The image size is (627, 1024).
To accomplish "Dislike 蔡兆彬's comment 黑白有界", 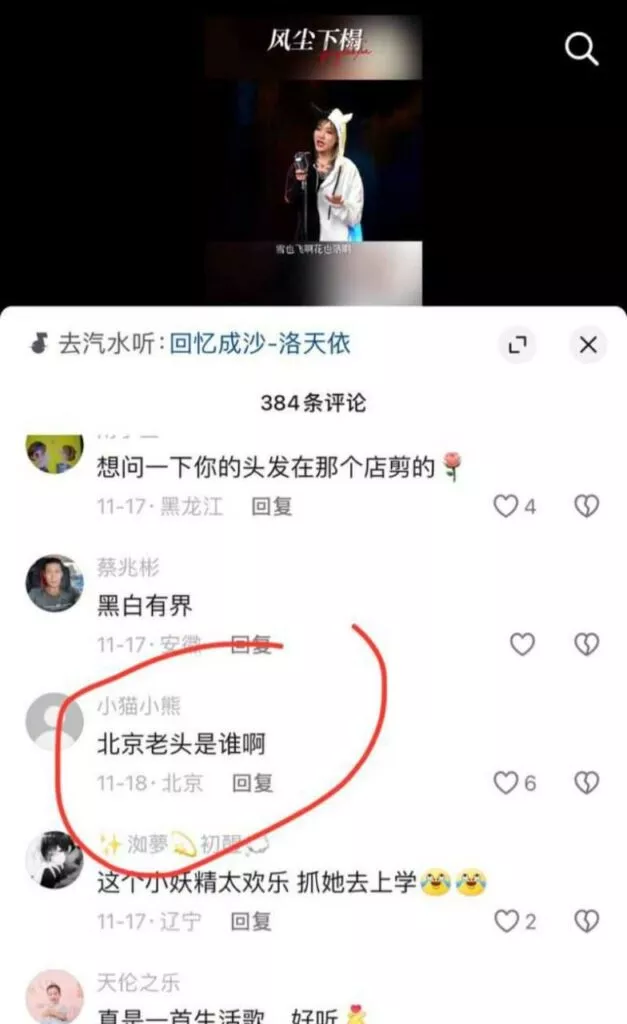I will point(586,644).
